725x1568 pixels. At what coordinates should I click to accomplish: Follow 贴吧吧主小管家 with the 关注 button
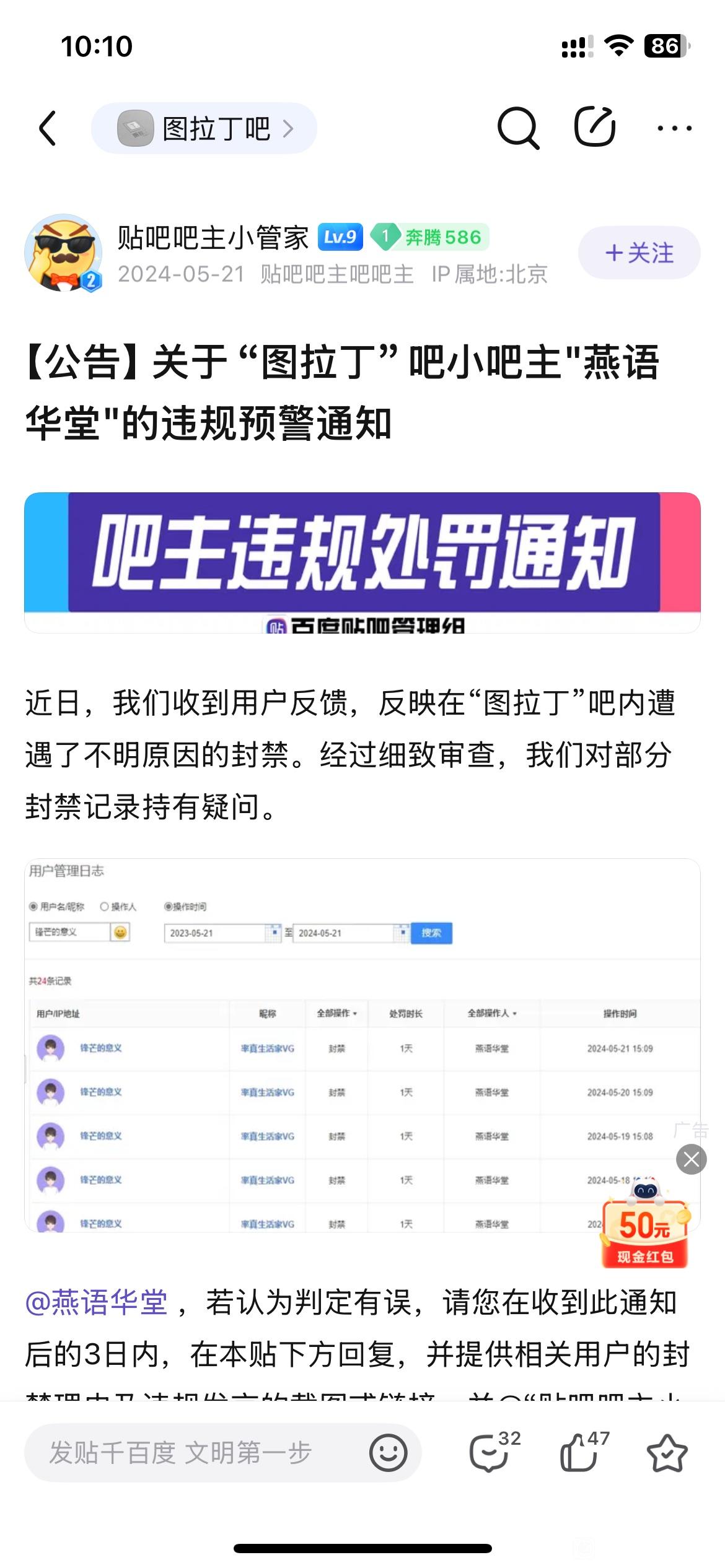pos(639,253)
